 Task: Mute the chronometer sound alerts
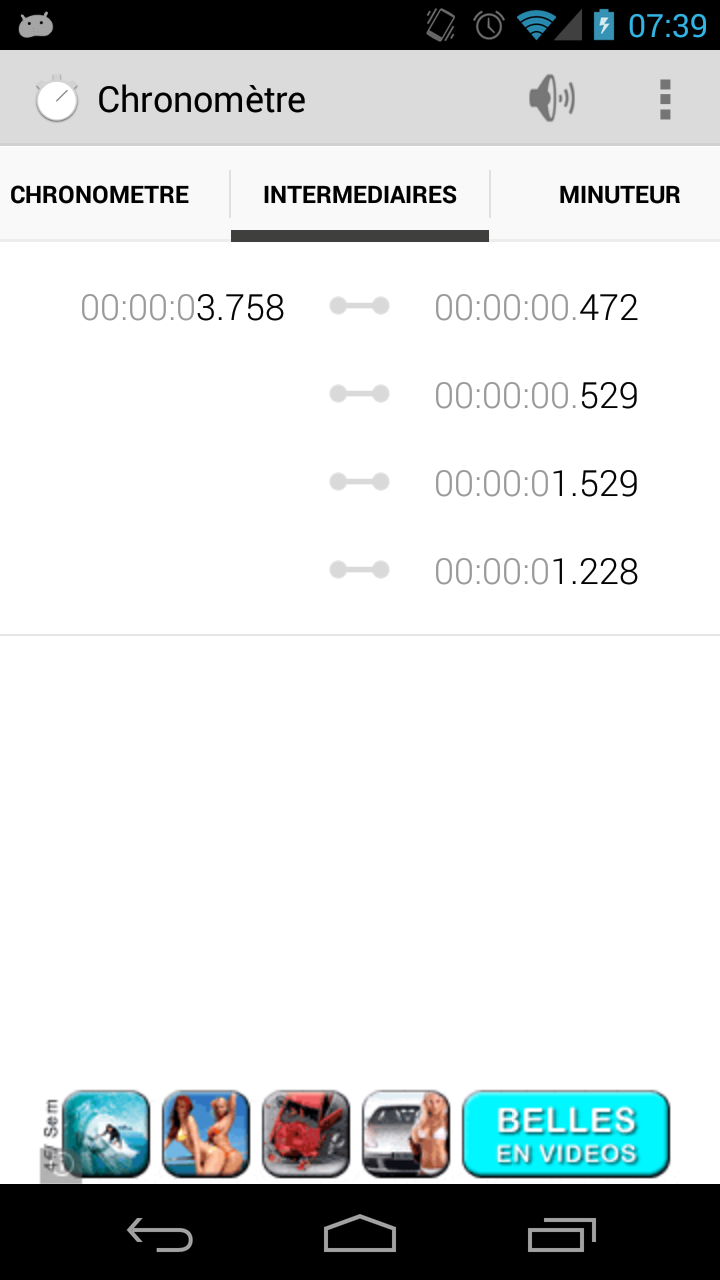coord(551,97)
